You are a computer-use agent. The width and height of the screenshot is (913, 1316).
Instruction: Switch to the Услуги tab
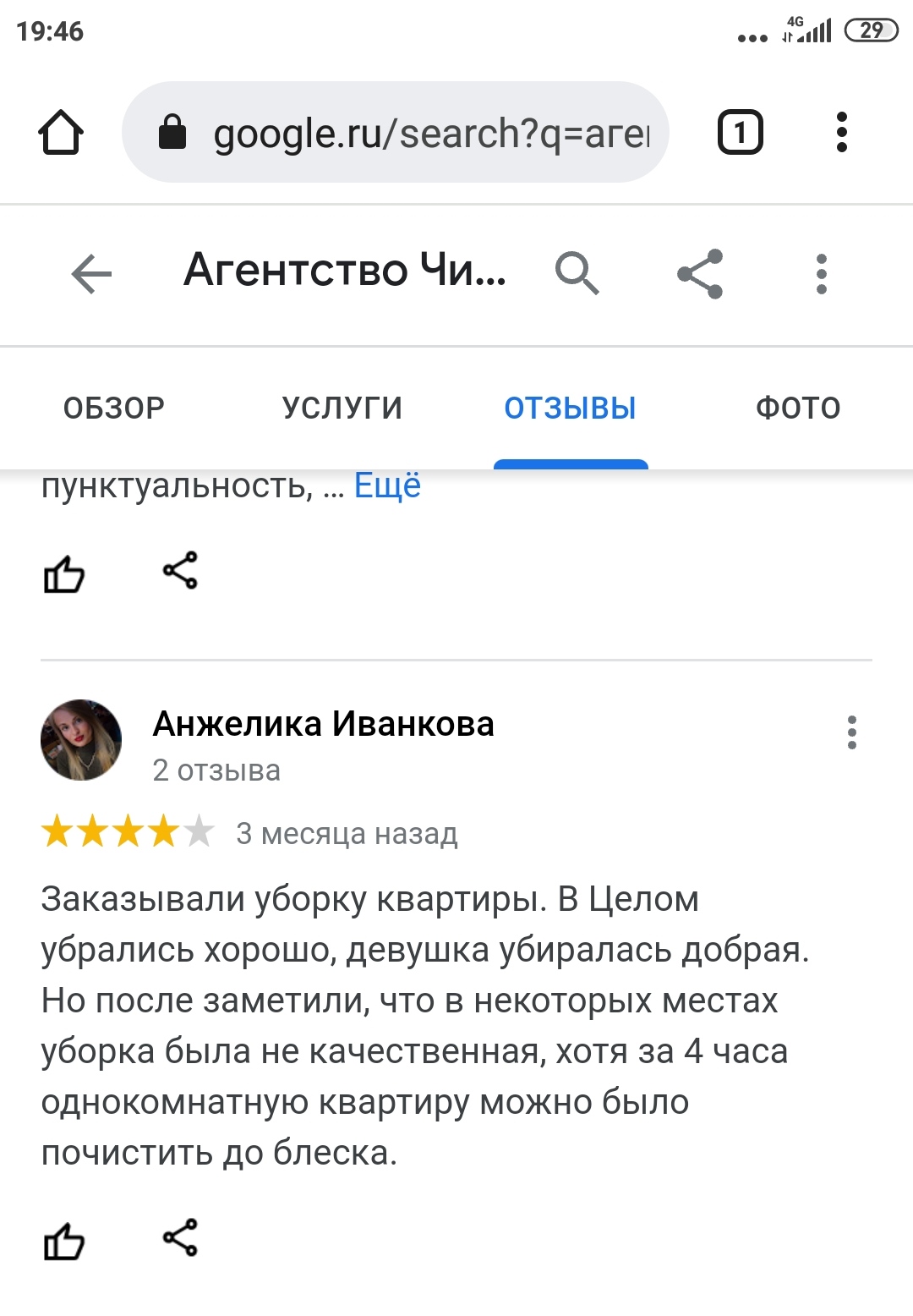(x=342, y=408)
